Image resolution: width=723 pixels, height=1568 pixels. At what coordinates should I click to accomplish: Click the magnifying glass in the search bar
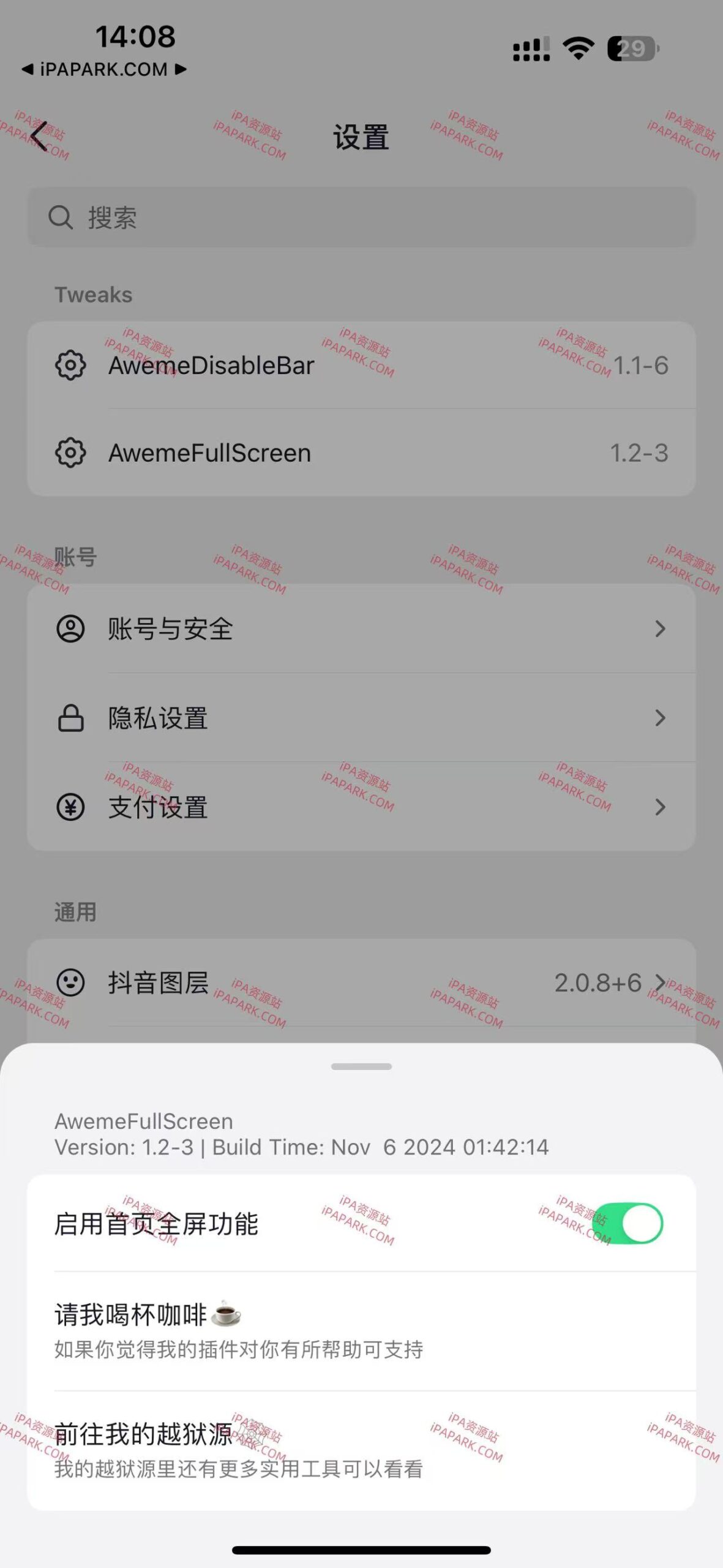pos(59,216)
